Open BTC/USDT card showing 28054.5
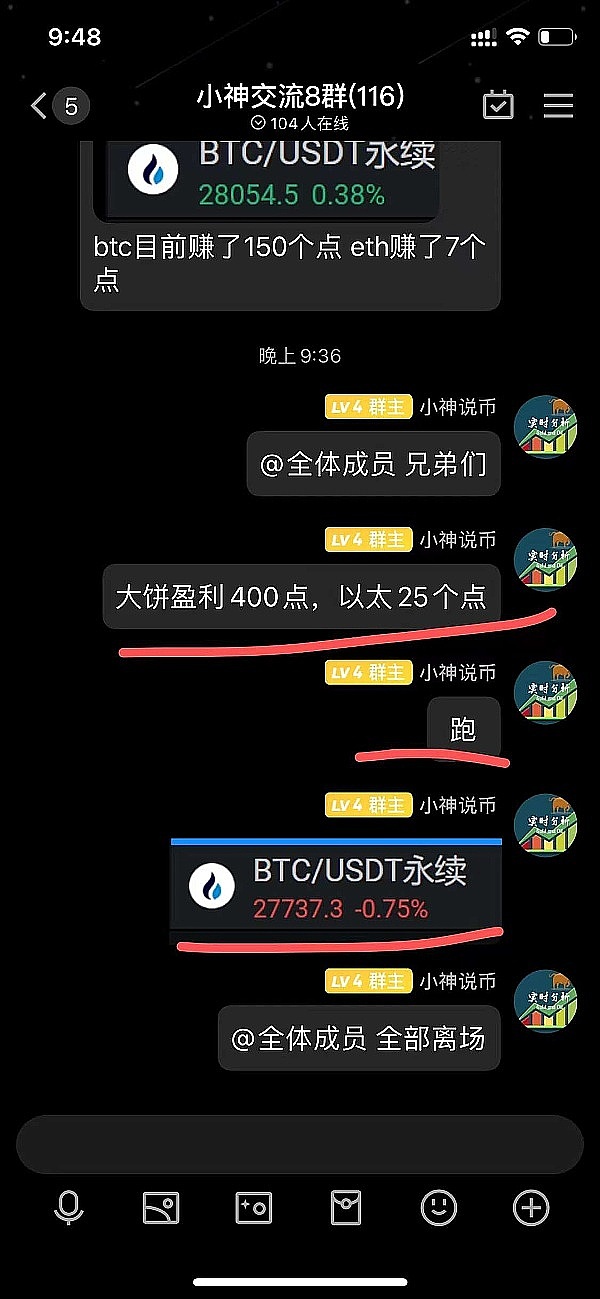600x1299 pixels. point(266,177)
